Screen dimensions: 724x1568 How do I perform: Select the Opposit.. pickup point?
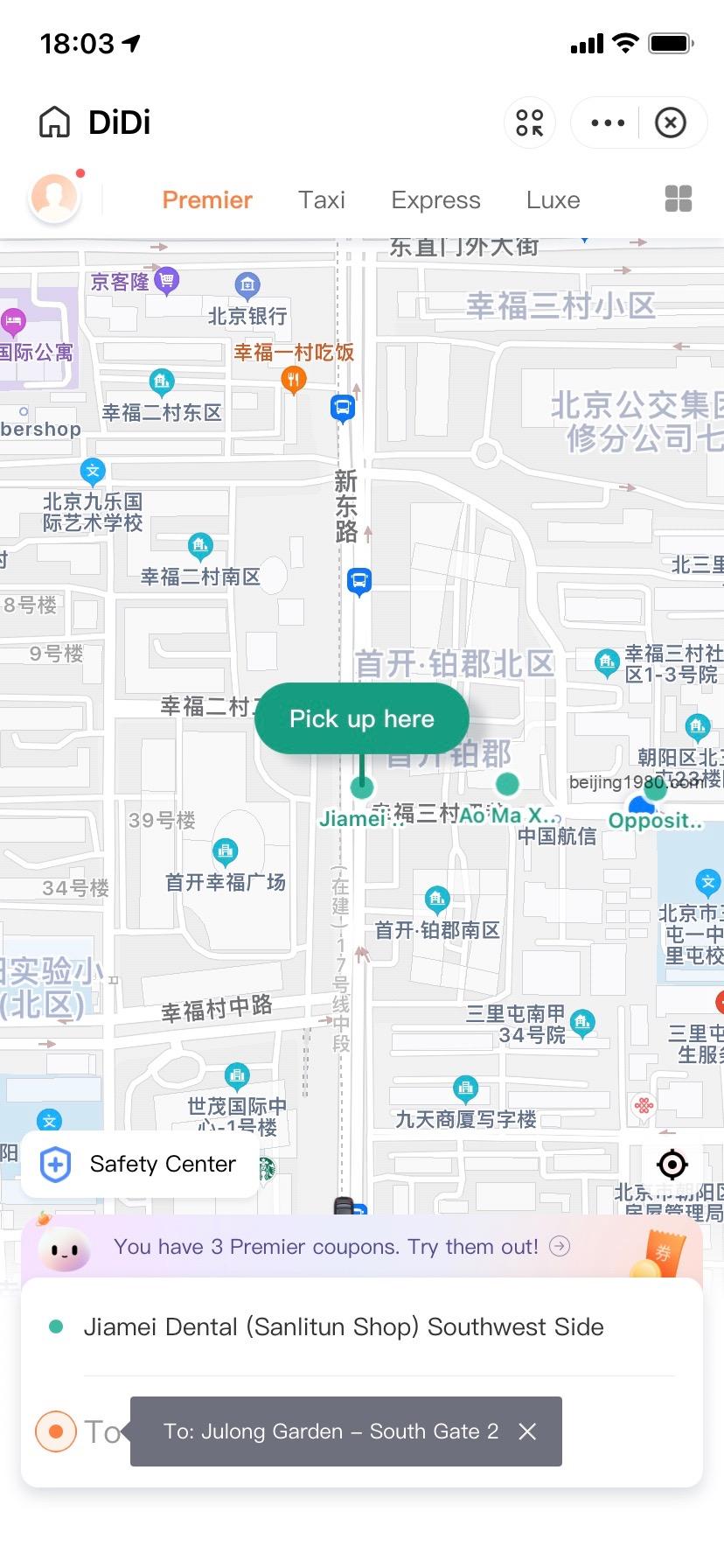[x=654, y=790]
